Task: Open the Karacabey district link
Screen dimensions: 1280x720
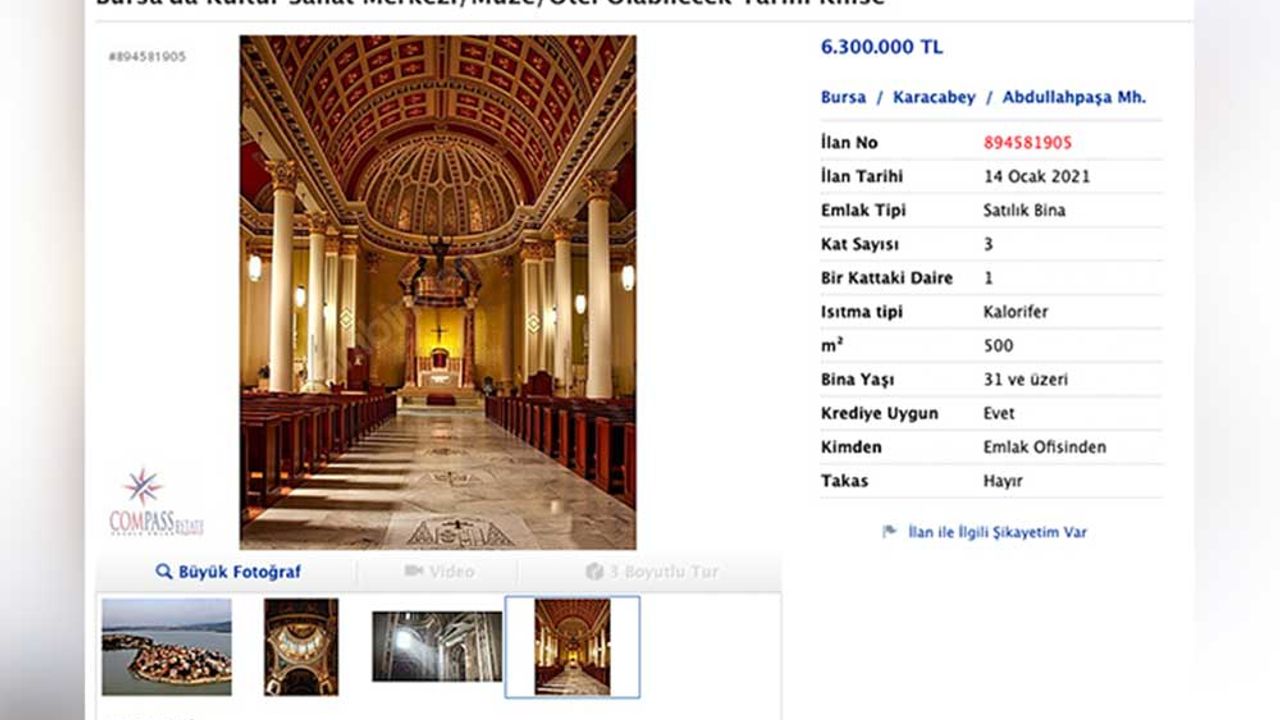Action: click(934, 97)
